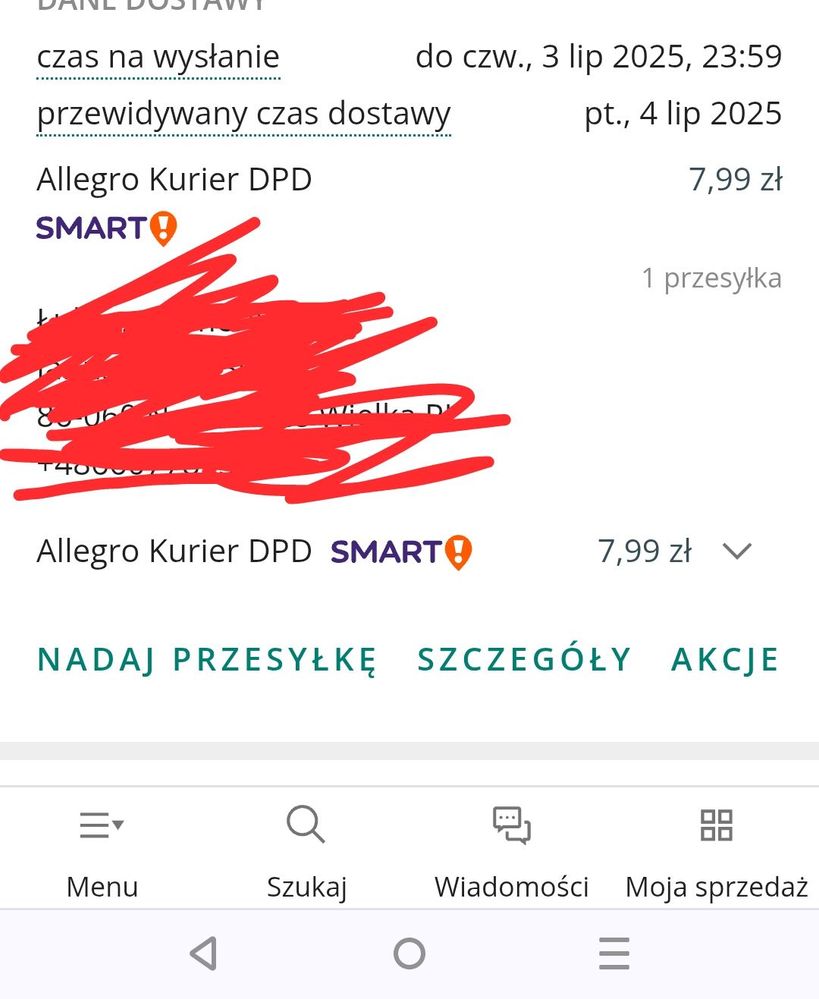Open recent apps with the overview button
Viewport: 819px width, 999px height.
click(x=613, y=953)
